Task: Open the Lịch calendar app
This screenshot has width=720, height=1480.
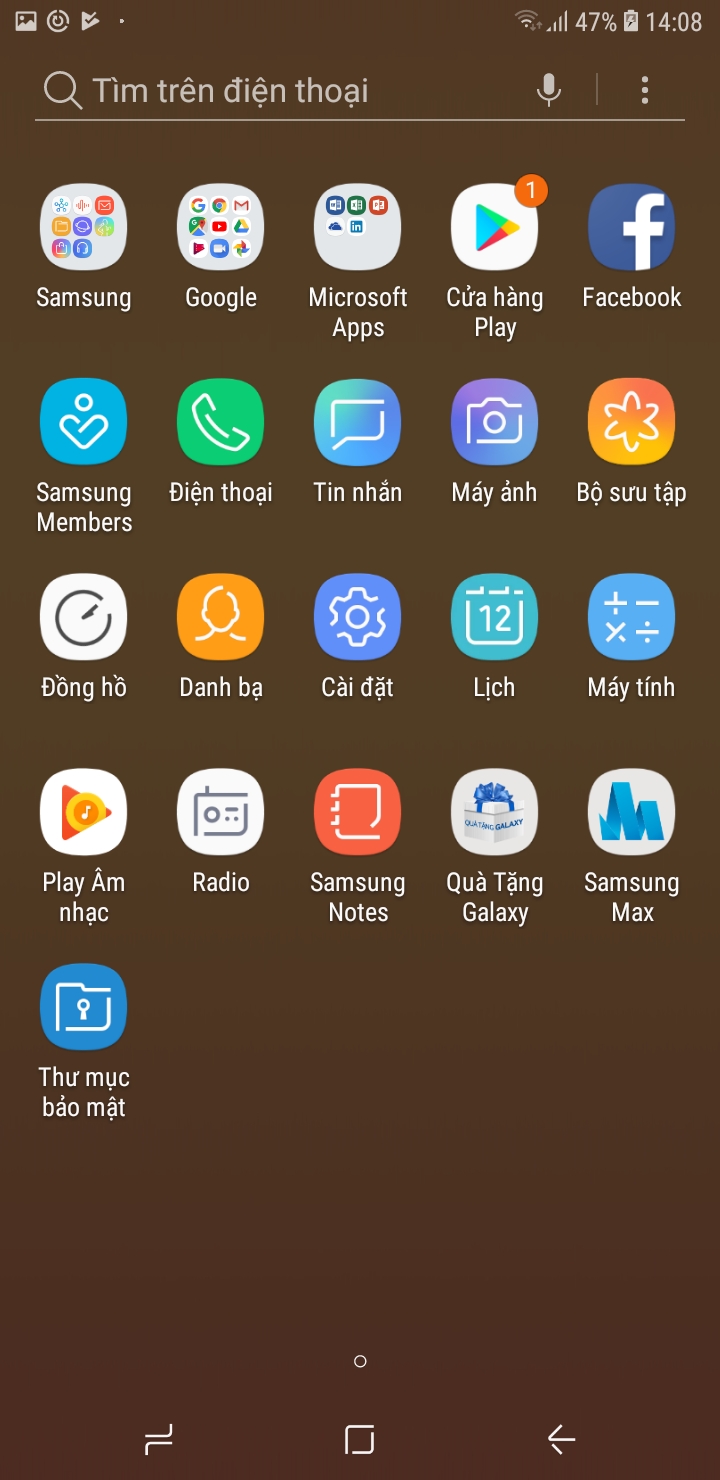Action: pyautogui.click(x=494, y=615)
